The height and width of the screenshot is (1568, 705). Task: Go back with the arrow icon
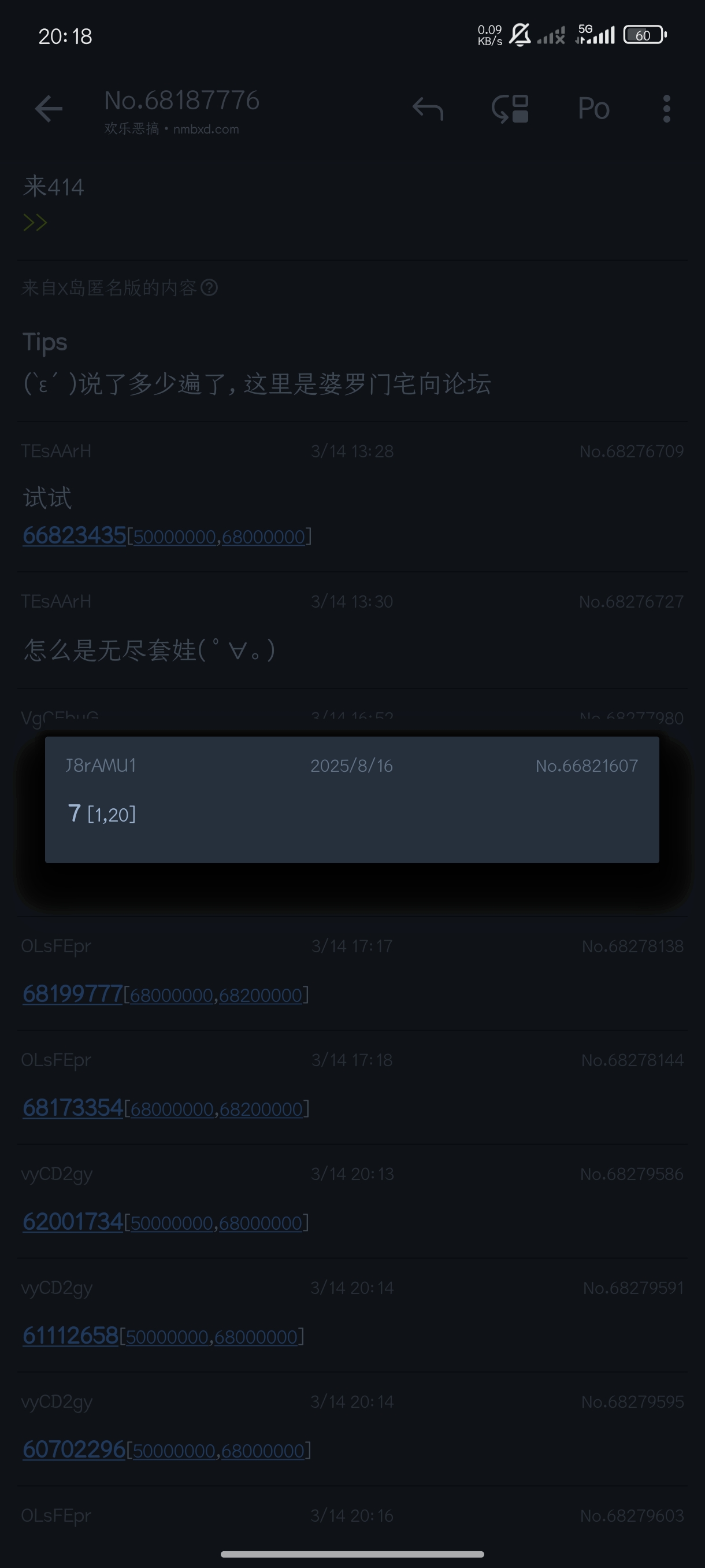(x=49, y=109)
